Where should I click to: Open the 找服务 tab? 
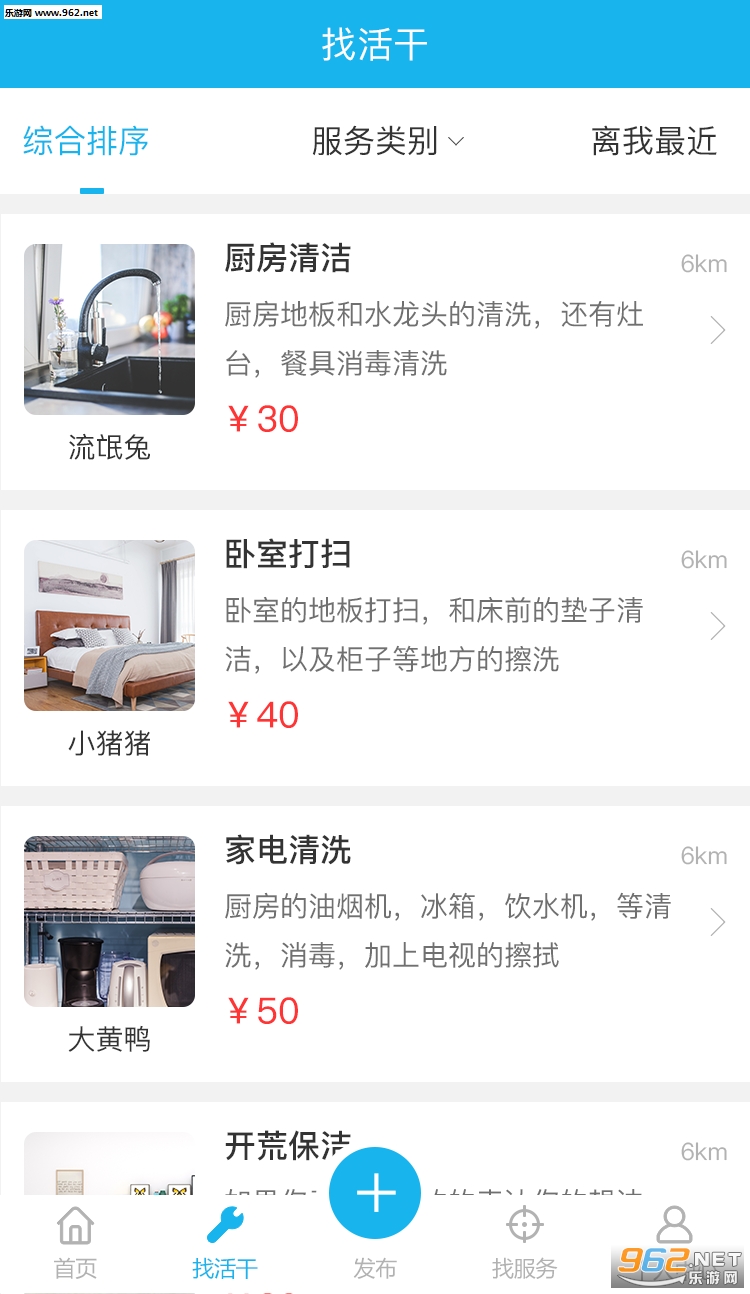[524, 1243]
